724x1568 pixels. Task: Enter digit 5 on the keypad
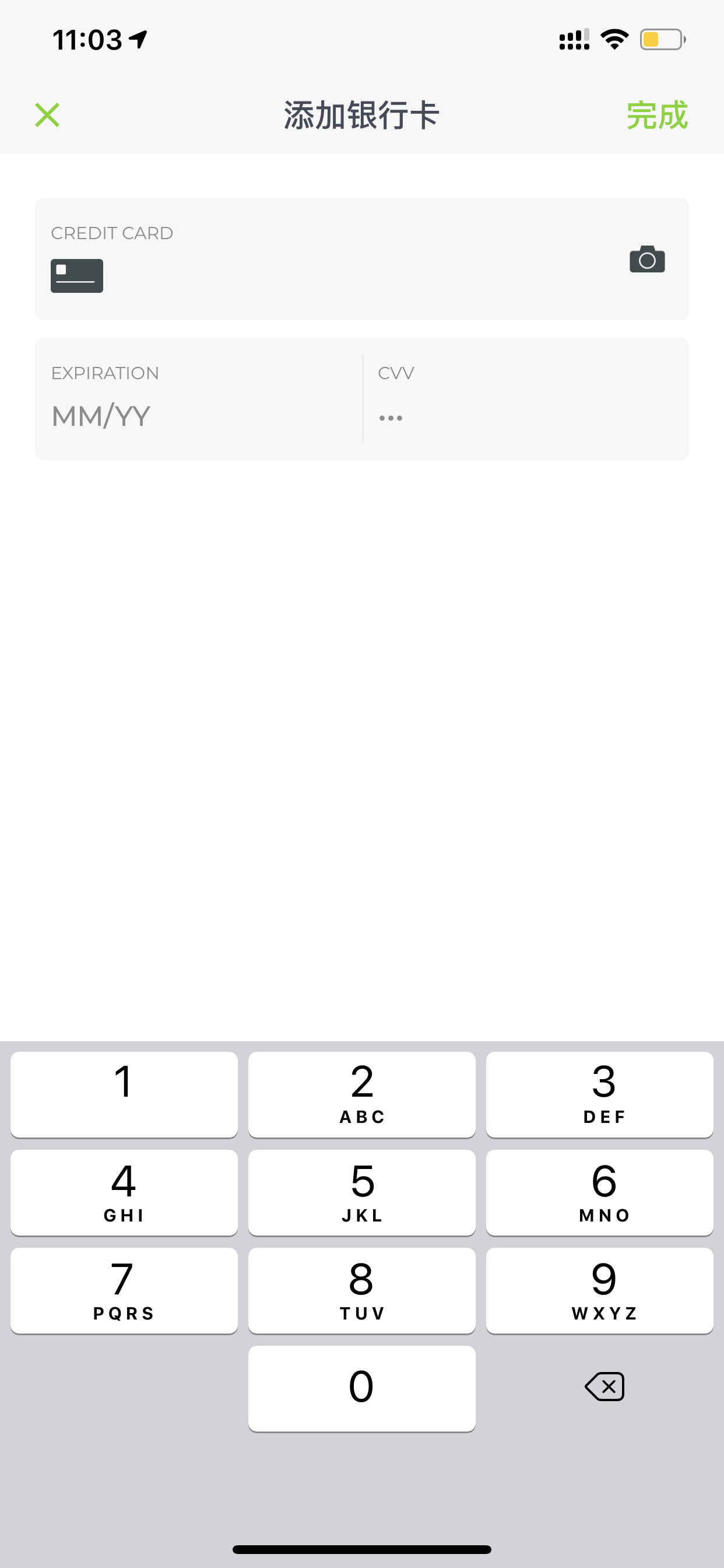click(362, 1192)
